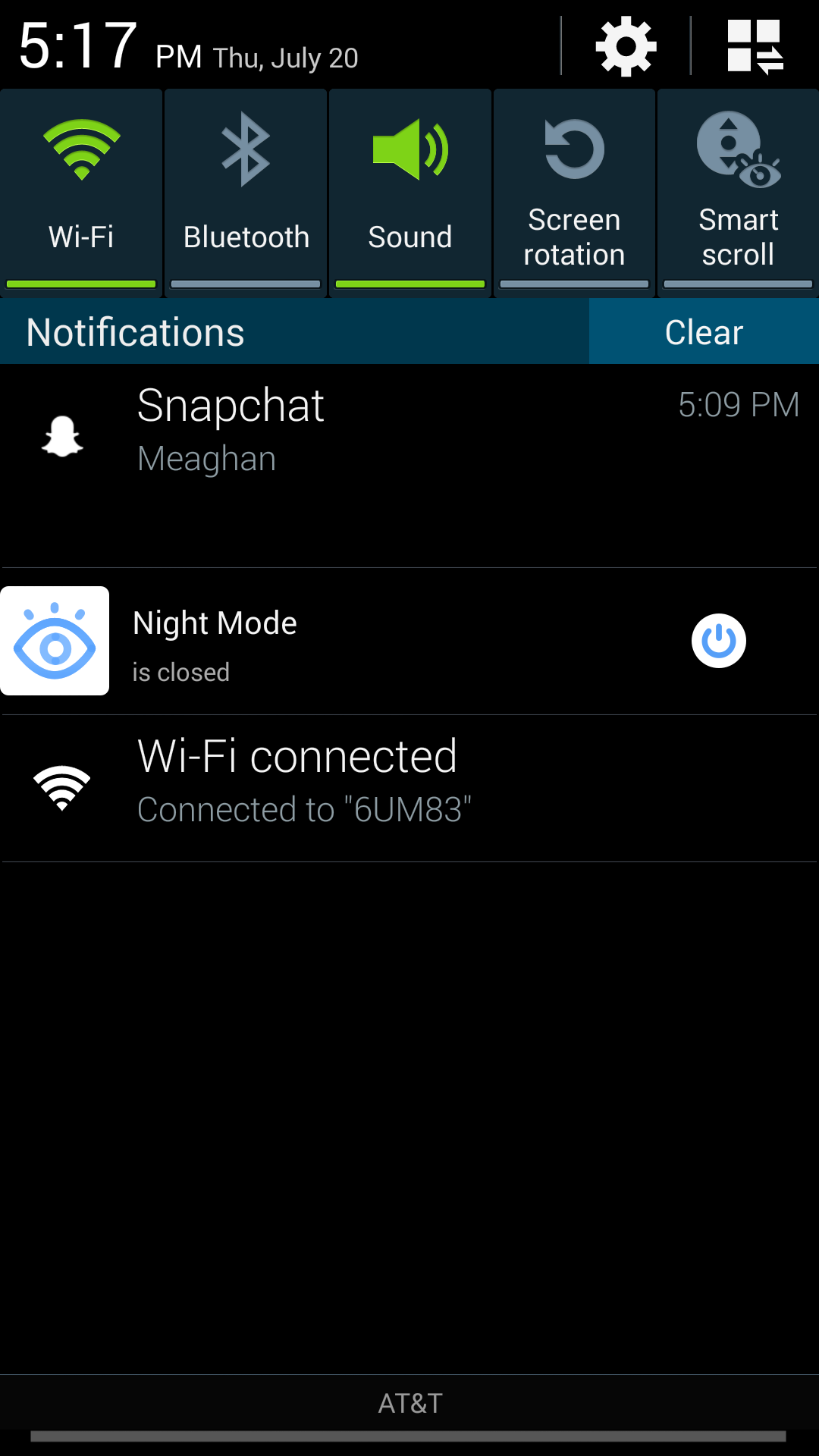Expand the quick settings grid

pyautogui.click(x=755, y=47)
